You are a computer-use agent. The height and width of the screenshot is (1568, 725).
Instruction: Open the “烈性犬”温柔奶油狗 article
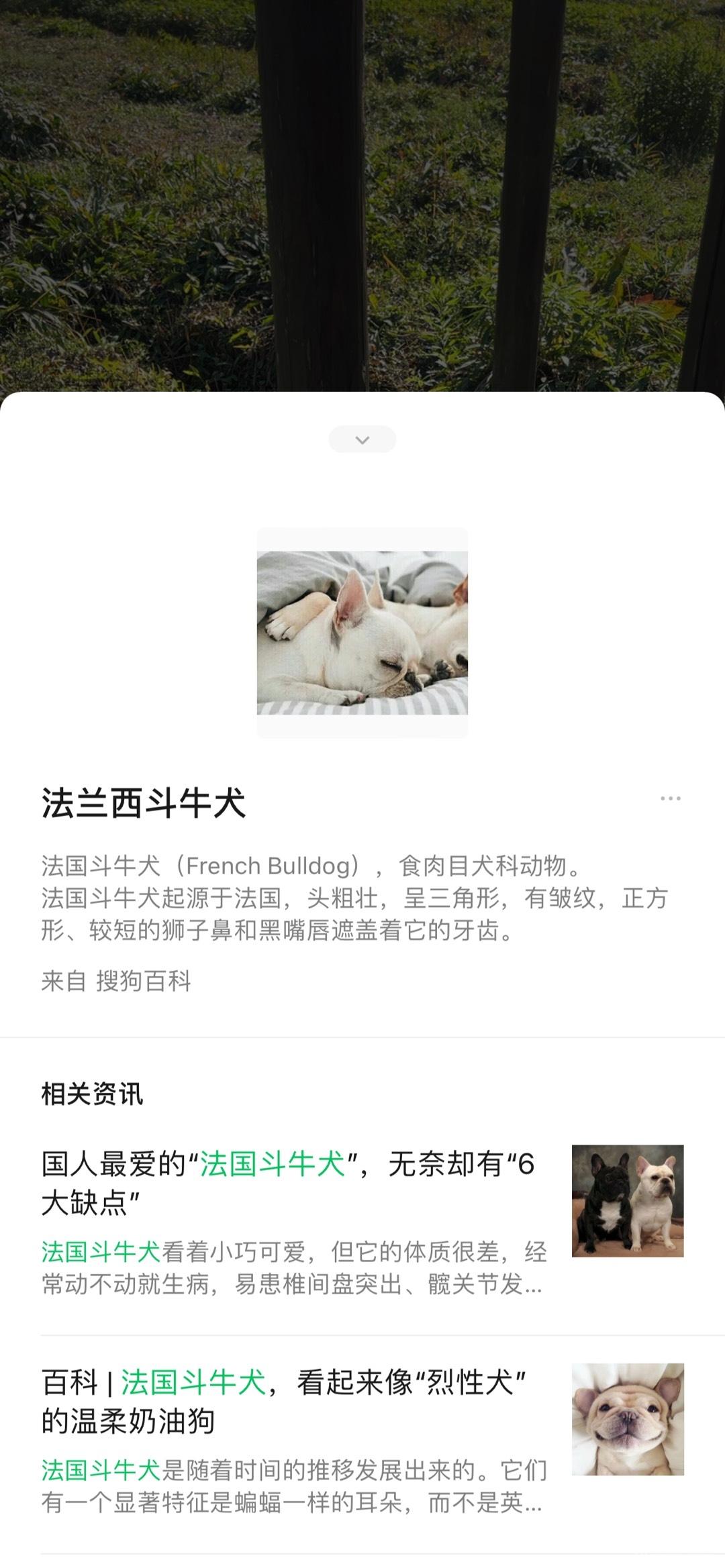tap(283, 1402)
